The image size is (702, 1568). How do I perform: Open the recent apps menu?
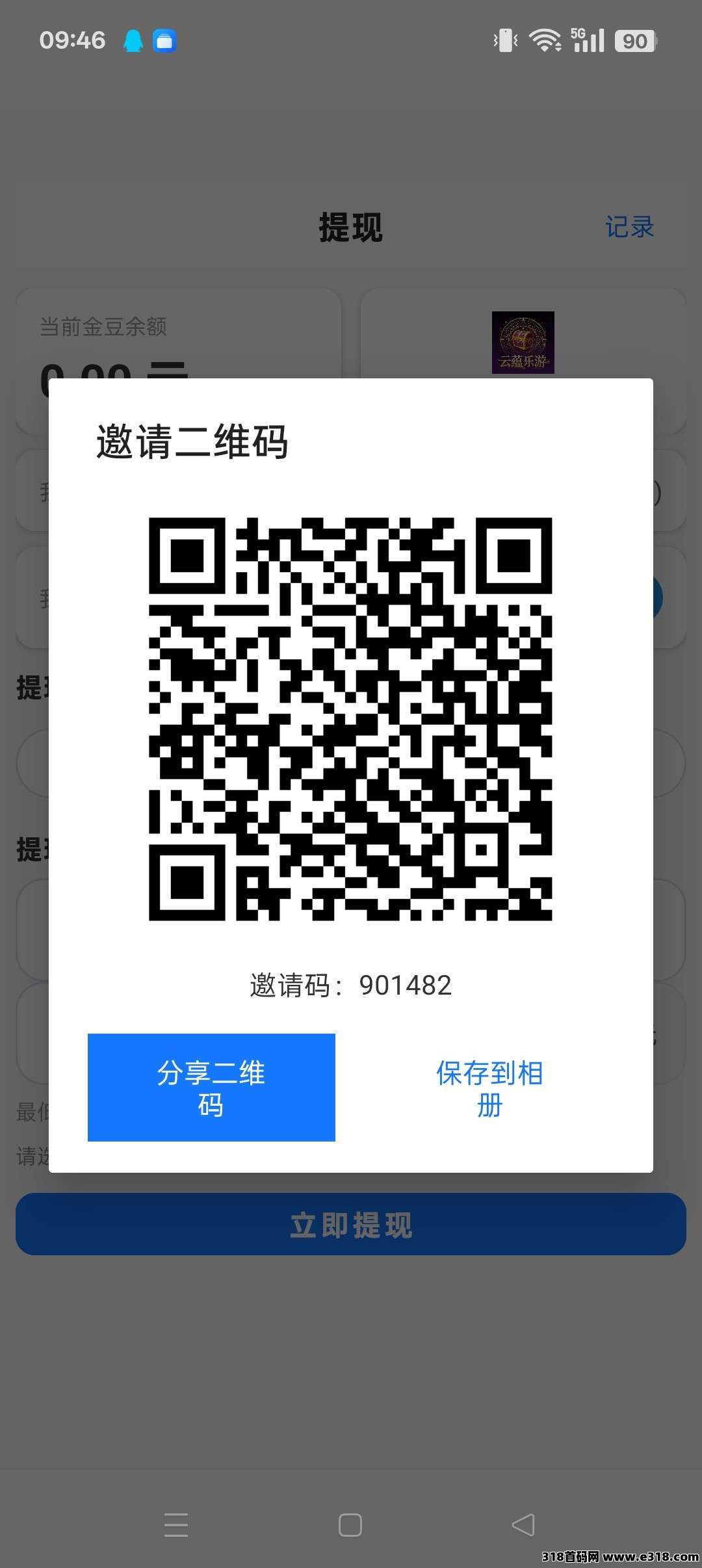click(x=176, y=1524)
